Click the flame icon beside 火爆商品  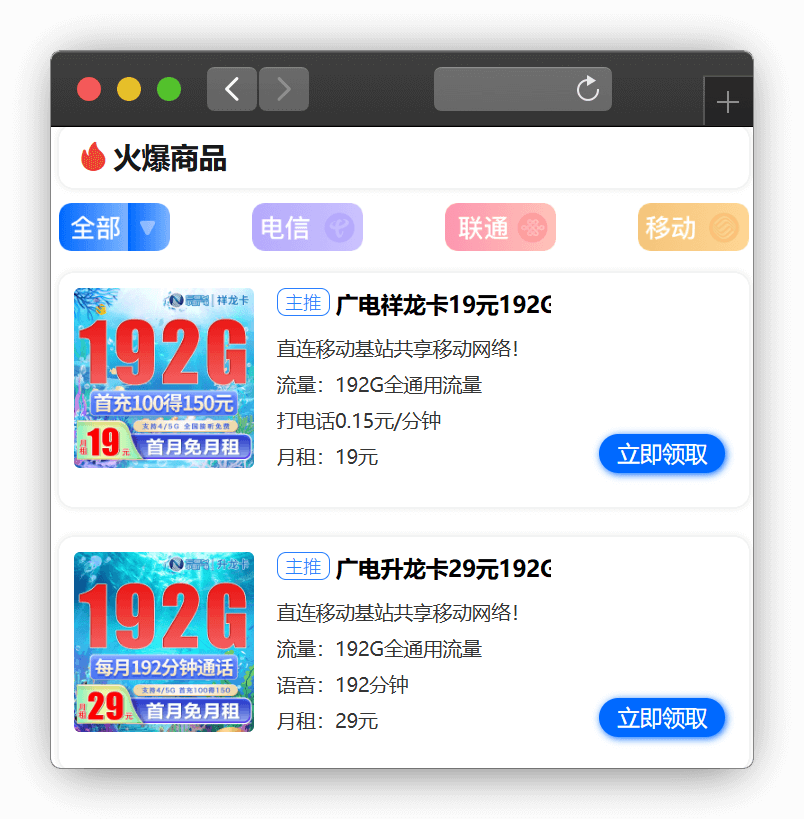pos(91,157)
